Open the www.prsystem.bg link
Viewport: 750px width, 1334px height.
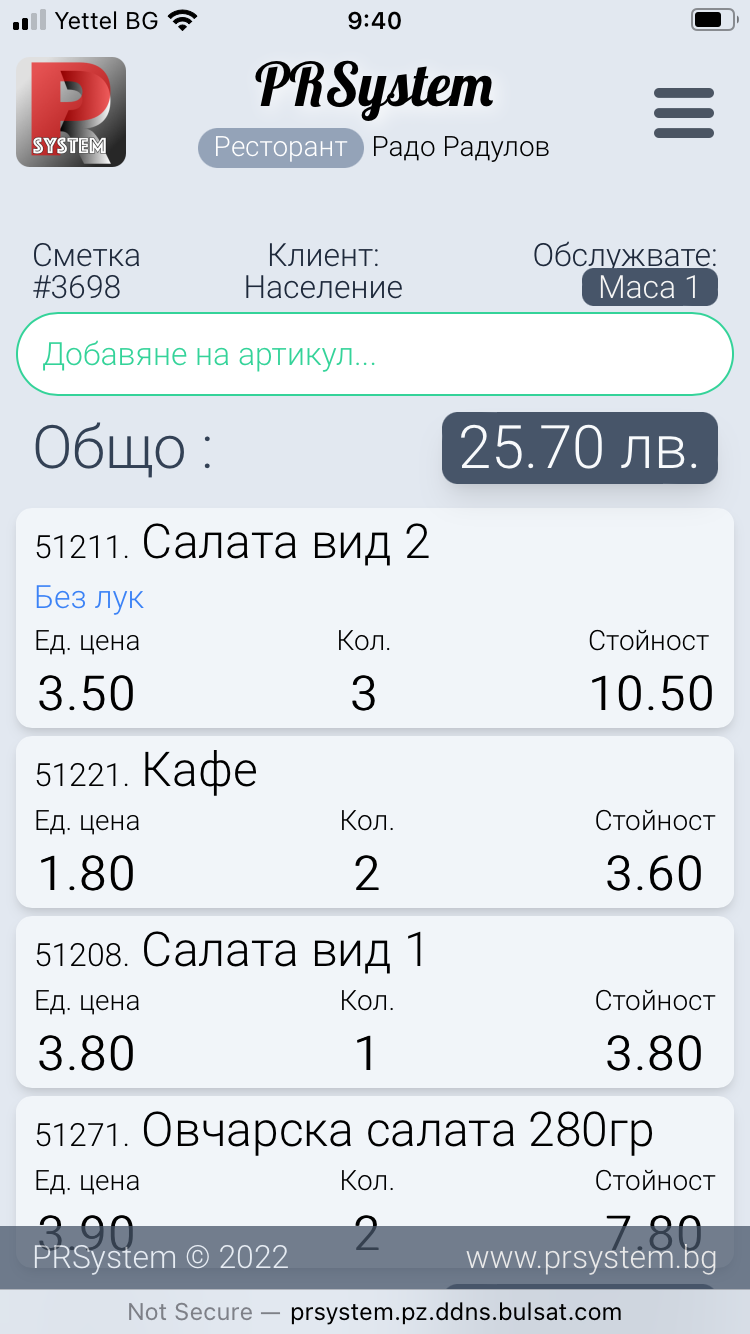tap(591, 1257)
